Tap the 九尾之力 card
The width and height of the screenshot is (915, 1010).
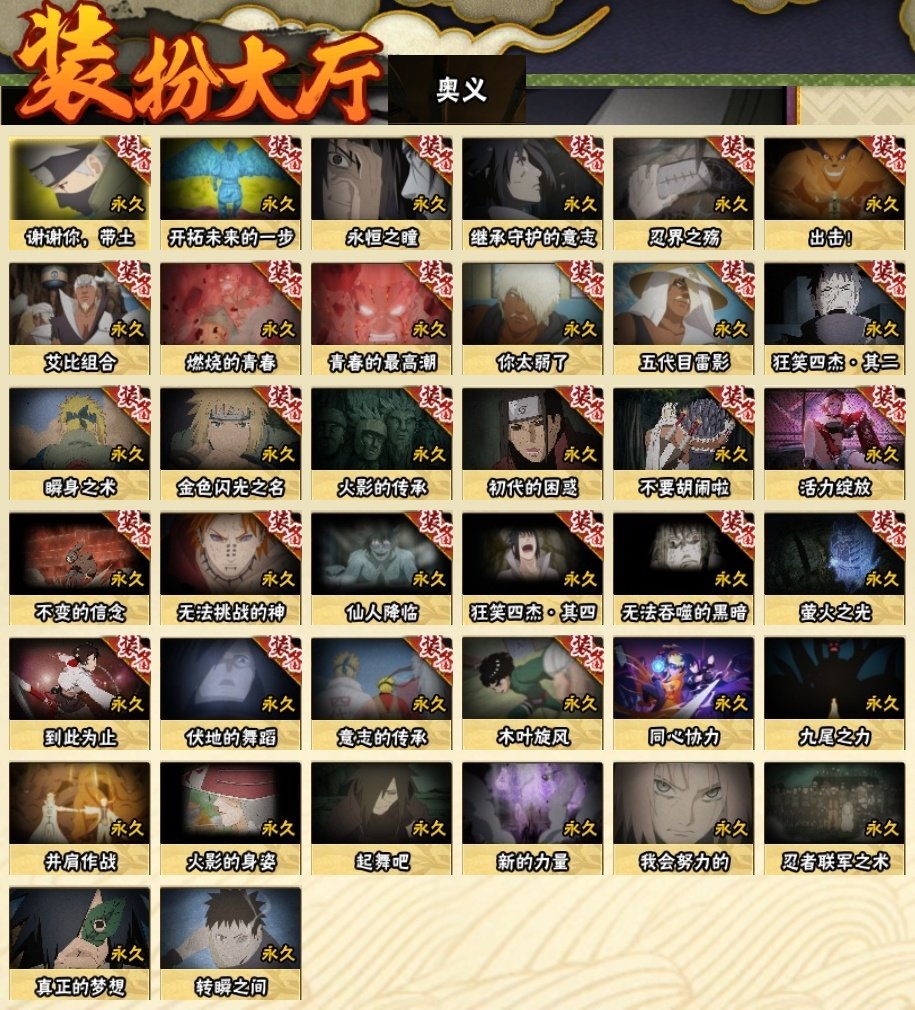click(835, 694)
